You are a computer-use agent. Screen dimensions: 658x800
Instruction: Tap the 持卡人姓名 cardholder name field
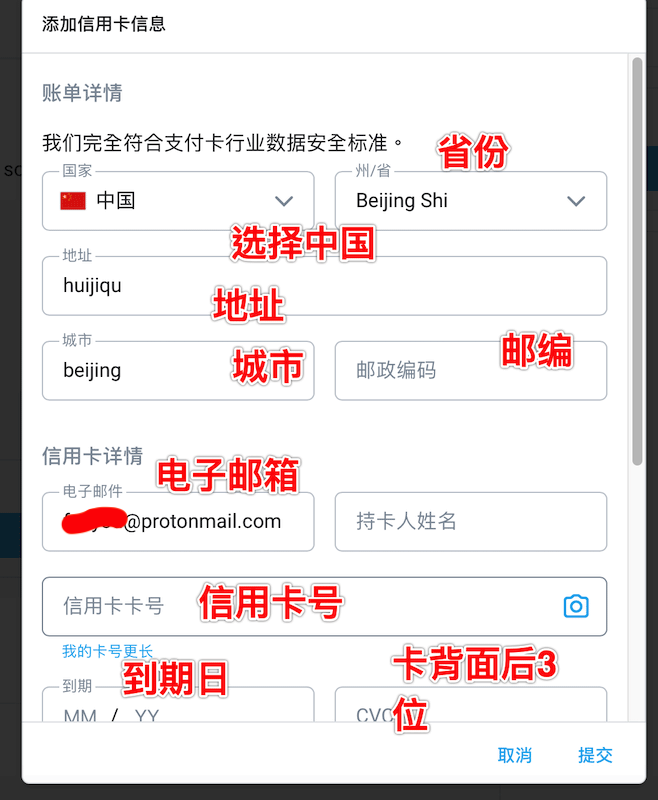coord(470,521)
